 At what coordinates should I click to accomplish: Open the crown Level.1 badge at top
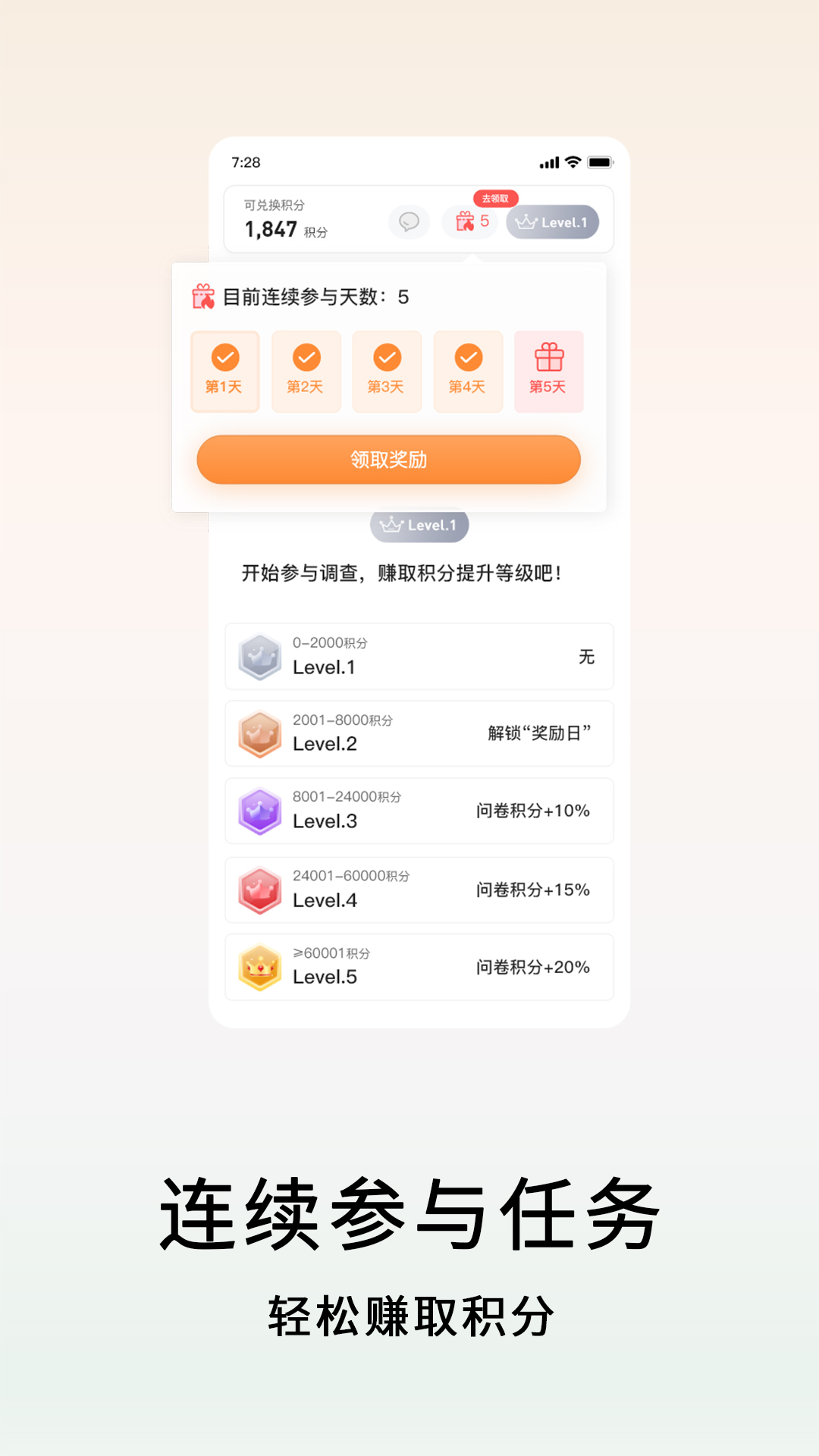(x=553, y=222)
